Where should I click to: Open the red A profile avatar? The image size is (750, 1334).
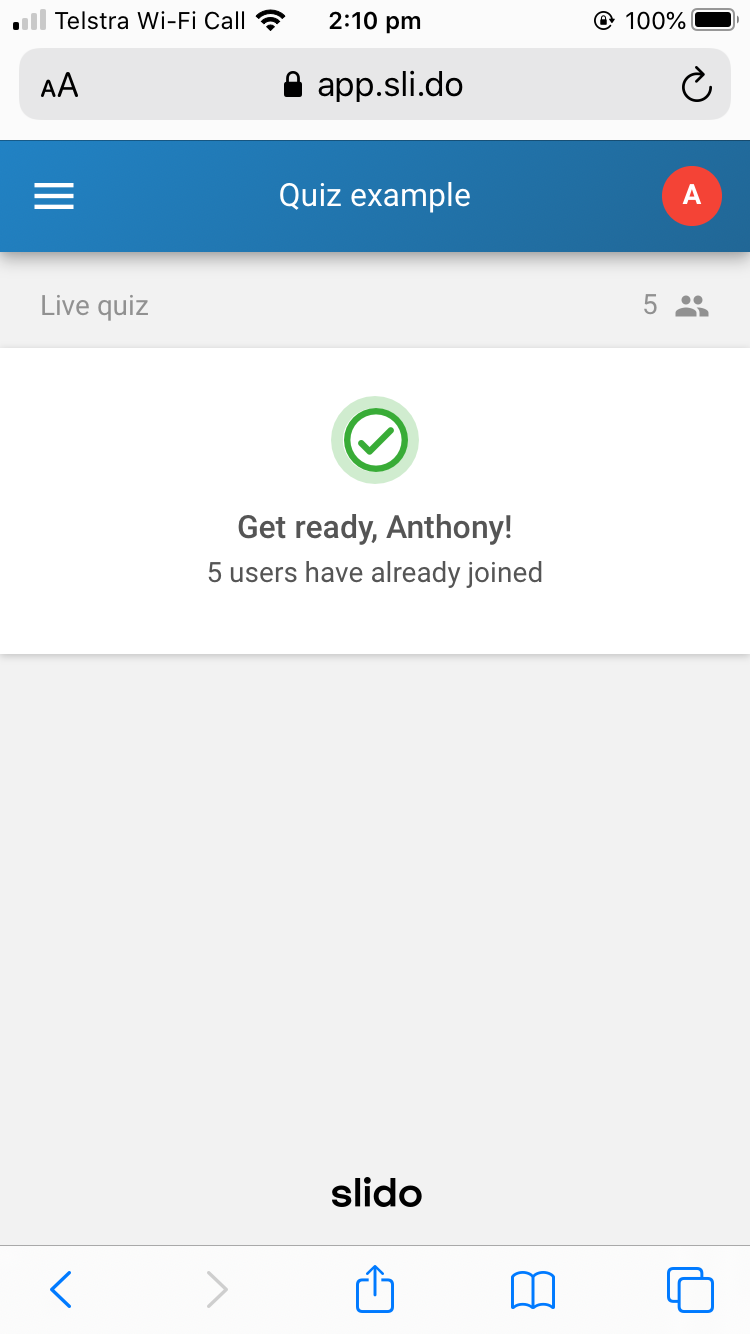692,196
